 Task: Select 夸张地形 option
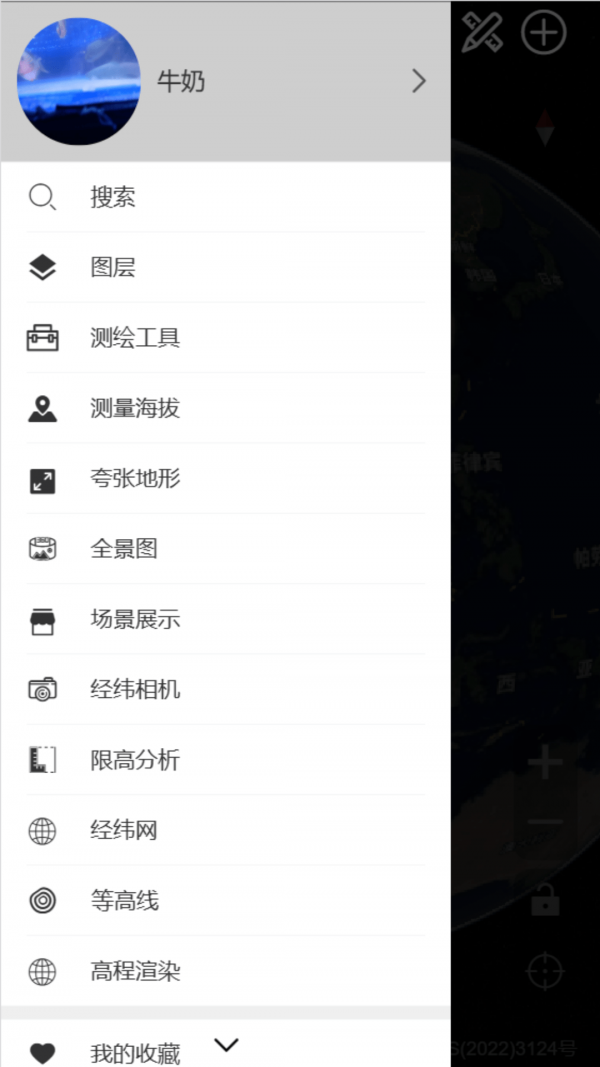(x=225, y=479)
